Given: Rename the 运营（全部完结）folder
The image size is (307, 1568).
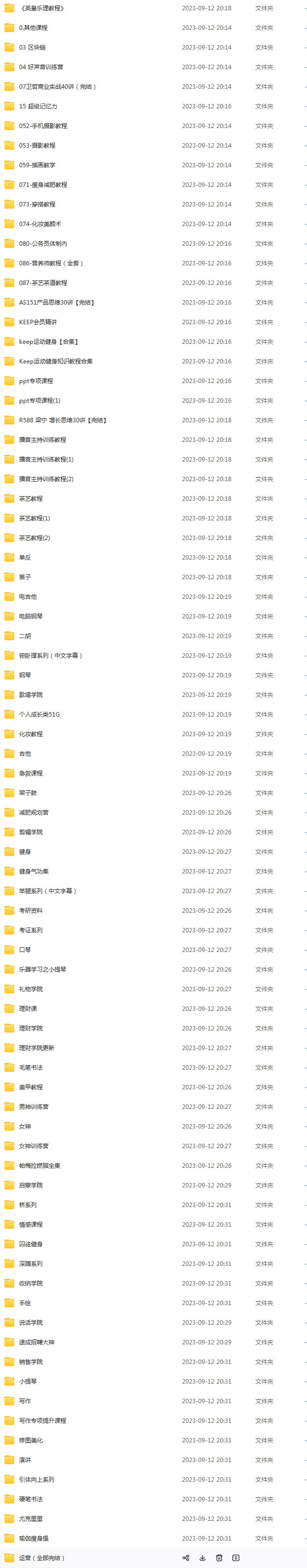Looking at the screenshot, I should [236, 1558].
